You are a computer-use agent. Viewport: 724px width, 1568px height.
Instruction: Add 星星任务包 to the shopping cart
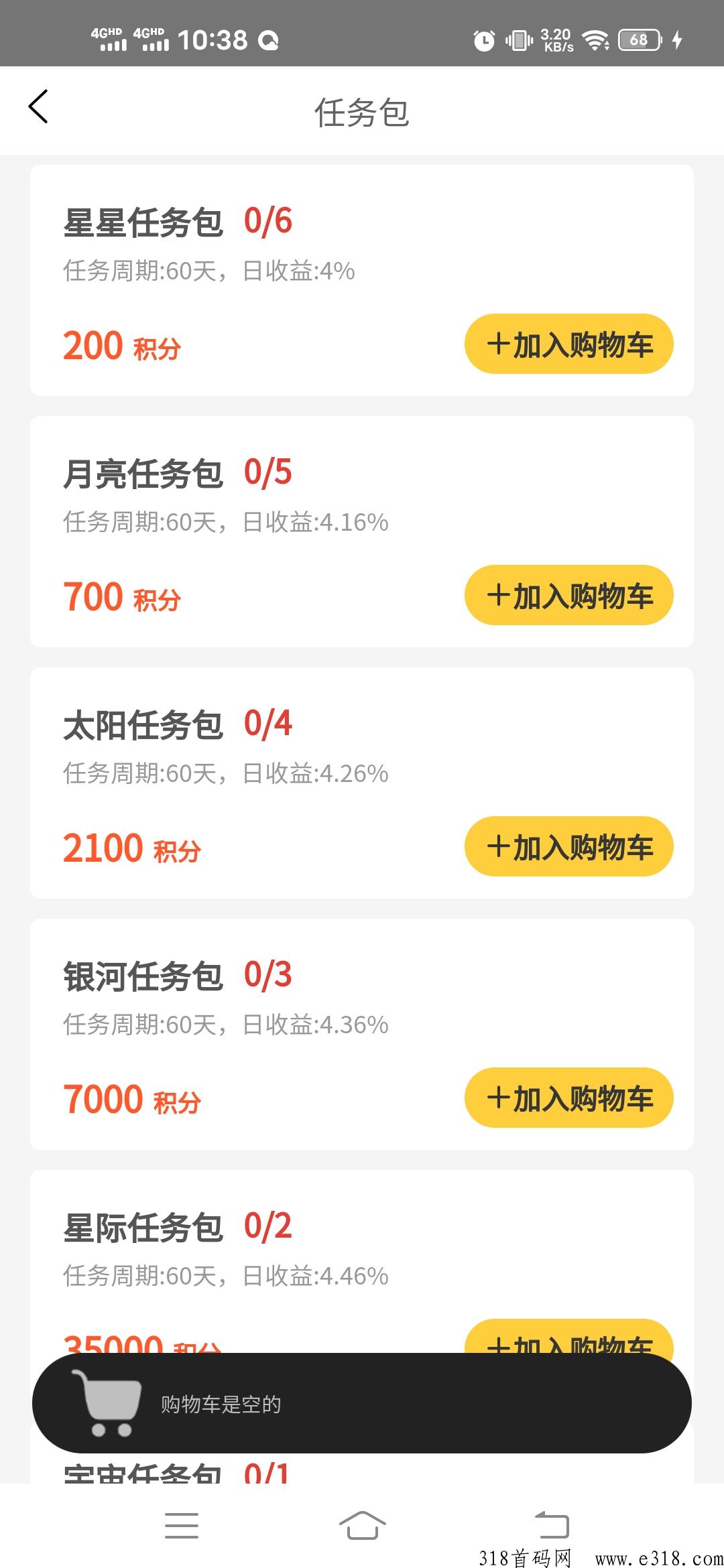pos(568,344)
